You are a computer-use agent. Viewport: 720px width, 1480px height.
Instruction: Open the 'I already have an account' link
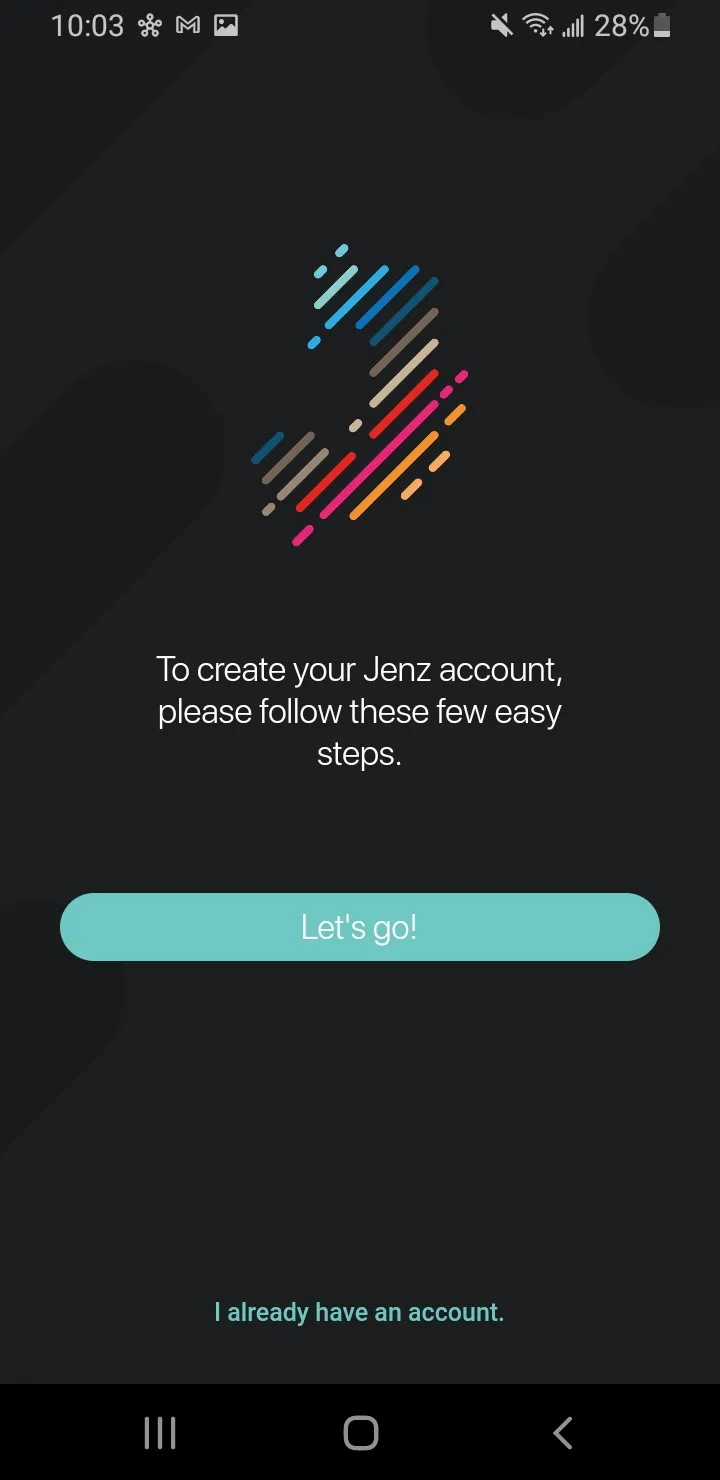pos(359,1312)
